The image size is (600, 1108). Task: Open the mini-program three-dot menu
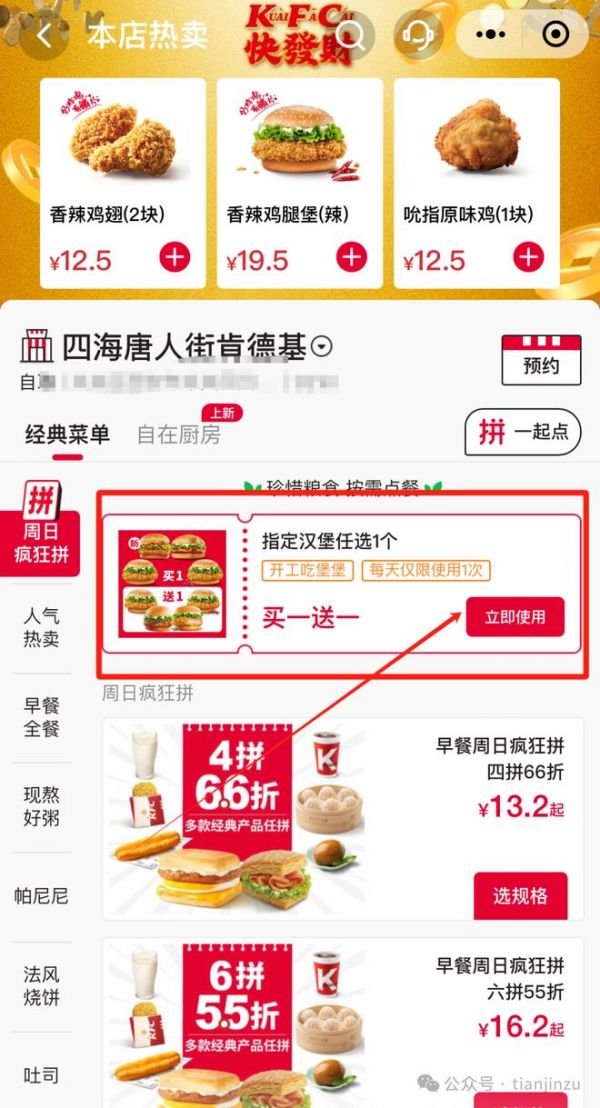tap(492, 34)
